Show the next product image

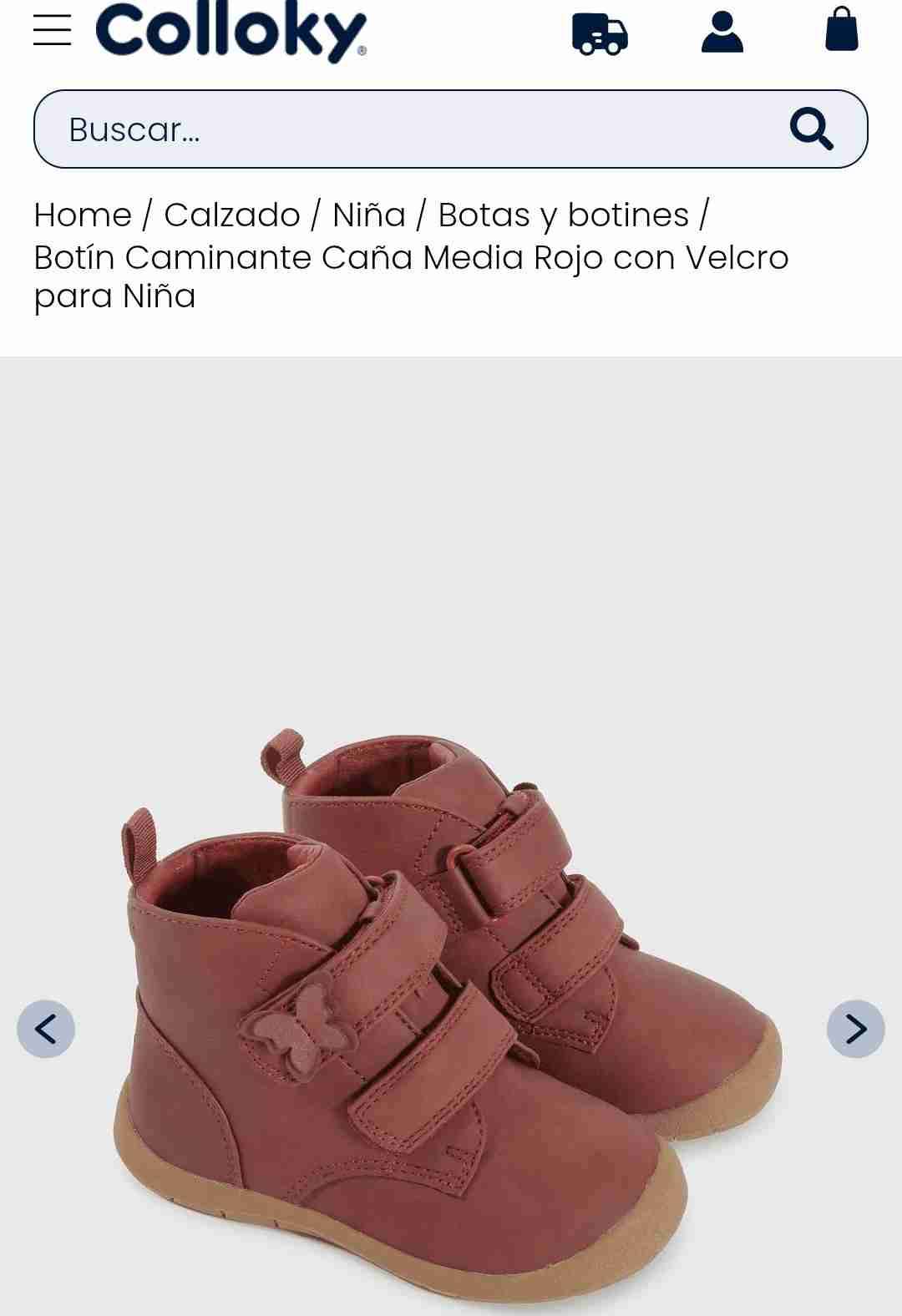click(x=855, y=1029)
